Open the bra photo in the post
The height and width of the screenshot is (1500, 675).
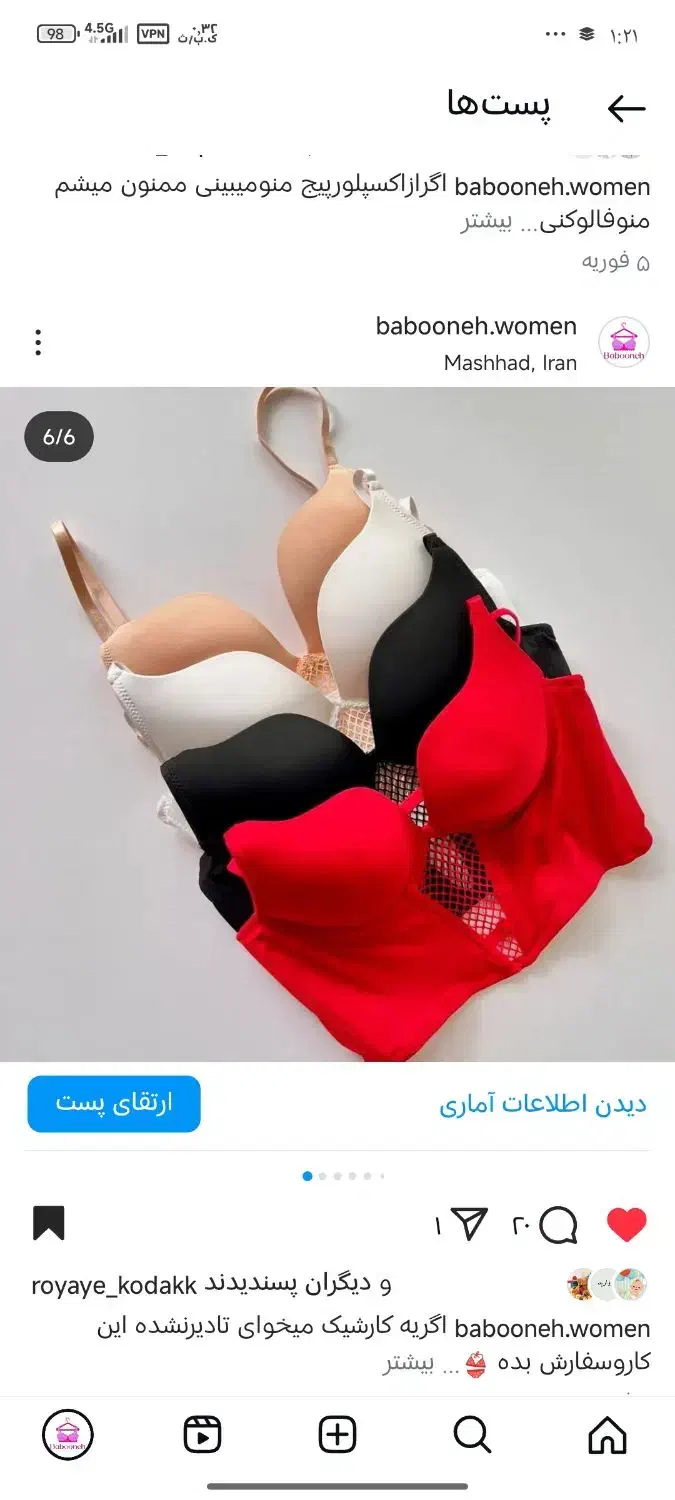pos(337,723)
